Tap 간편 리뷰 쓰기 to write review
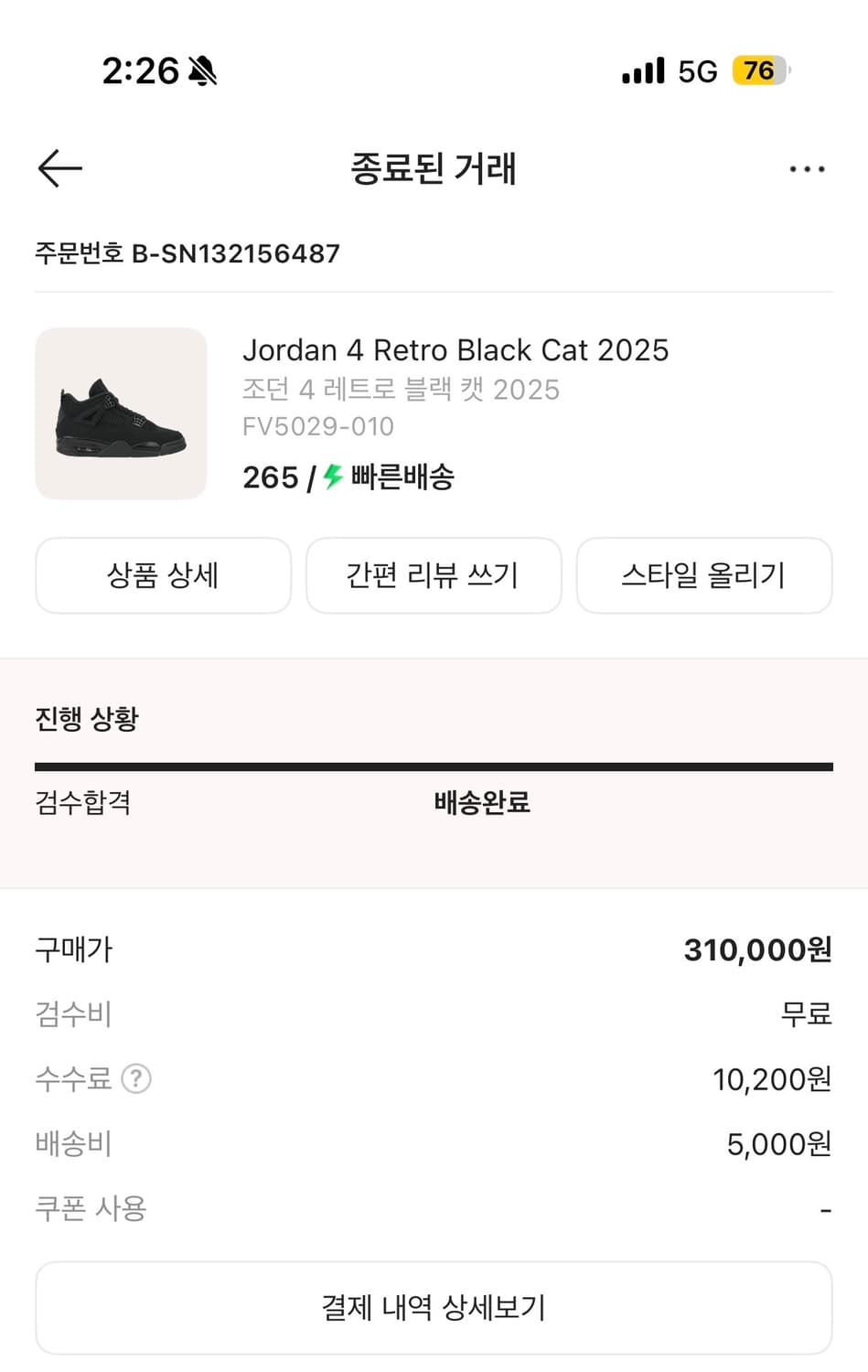The height and width of the screenshot is (1372, 868). point(434,575)
